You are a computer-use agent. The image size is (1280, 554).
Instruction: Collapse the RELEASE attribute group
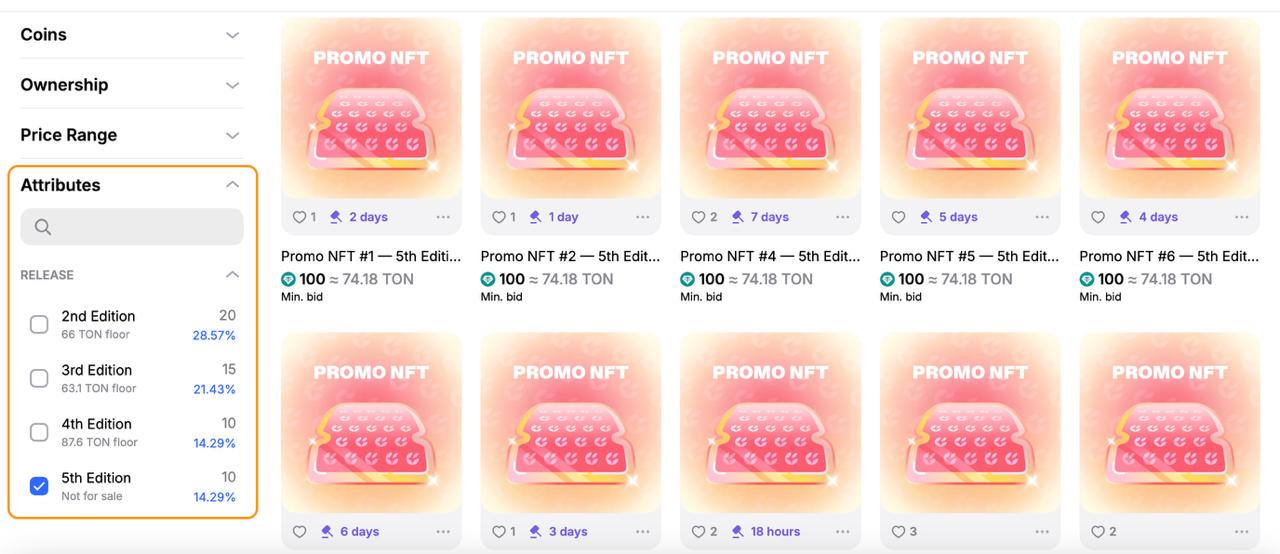(x=232, y=275)
